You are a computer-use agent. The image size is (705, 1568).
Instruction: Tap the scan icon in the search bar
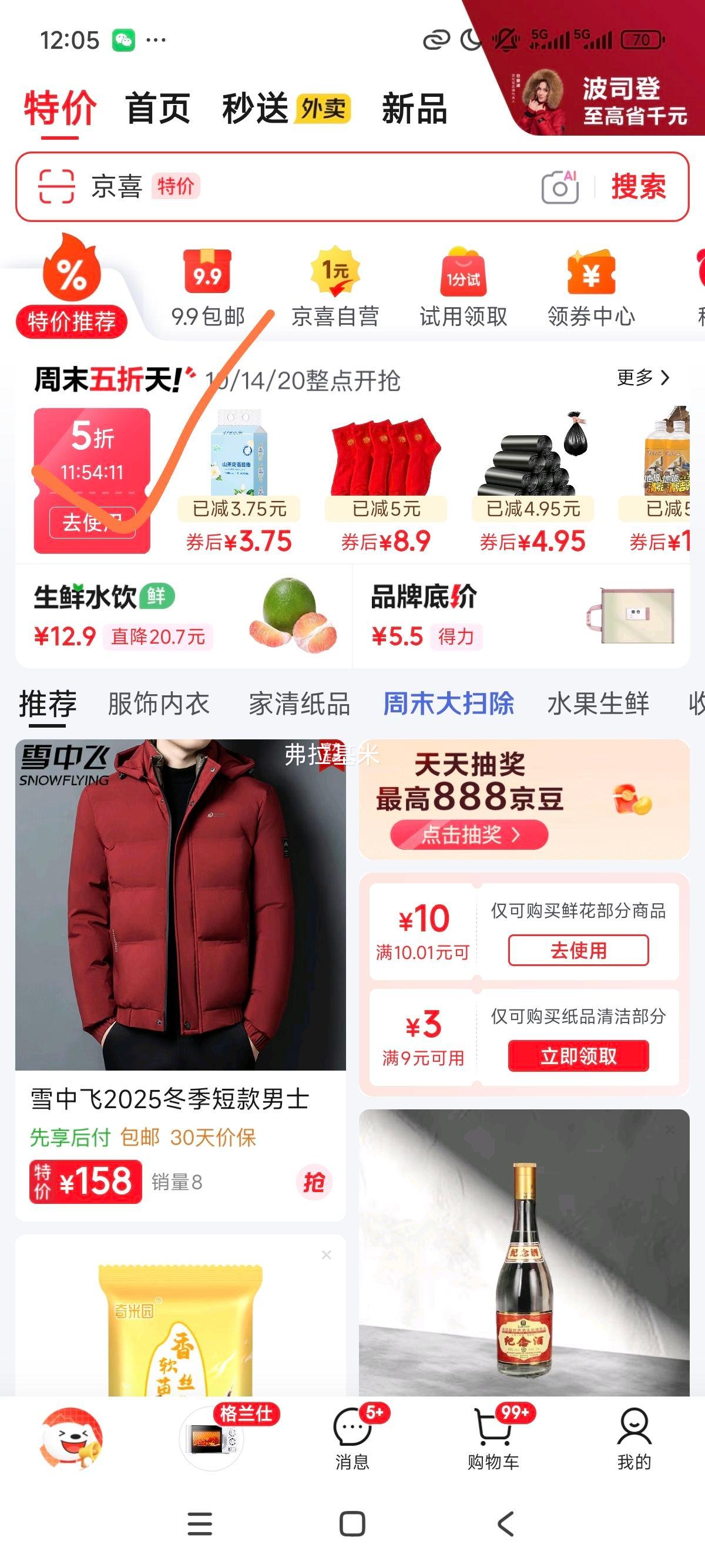click(x=53, y=187)
